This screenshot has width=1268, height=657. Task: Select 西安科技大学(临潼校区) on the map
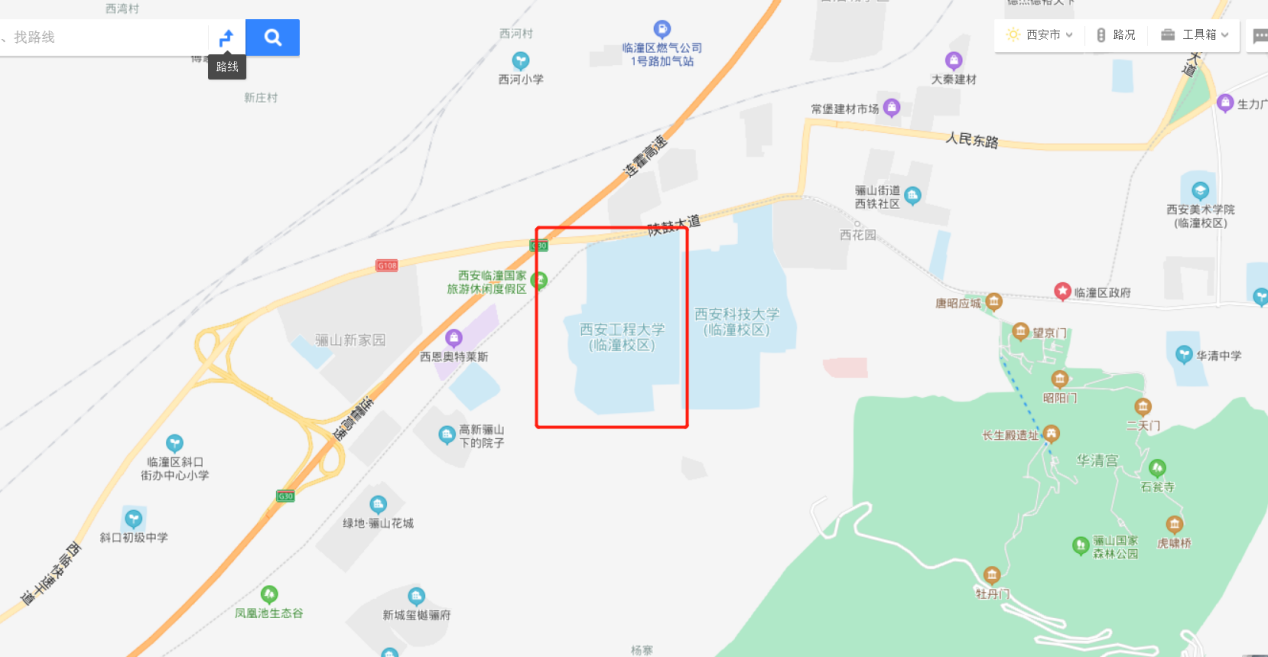tap(737, 321)
